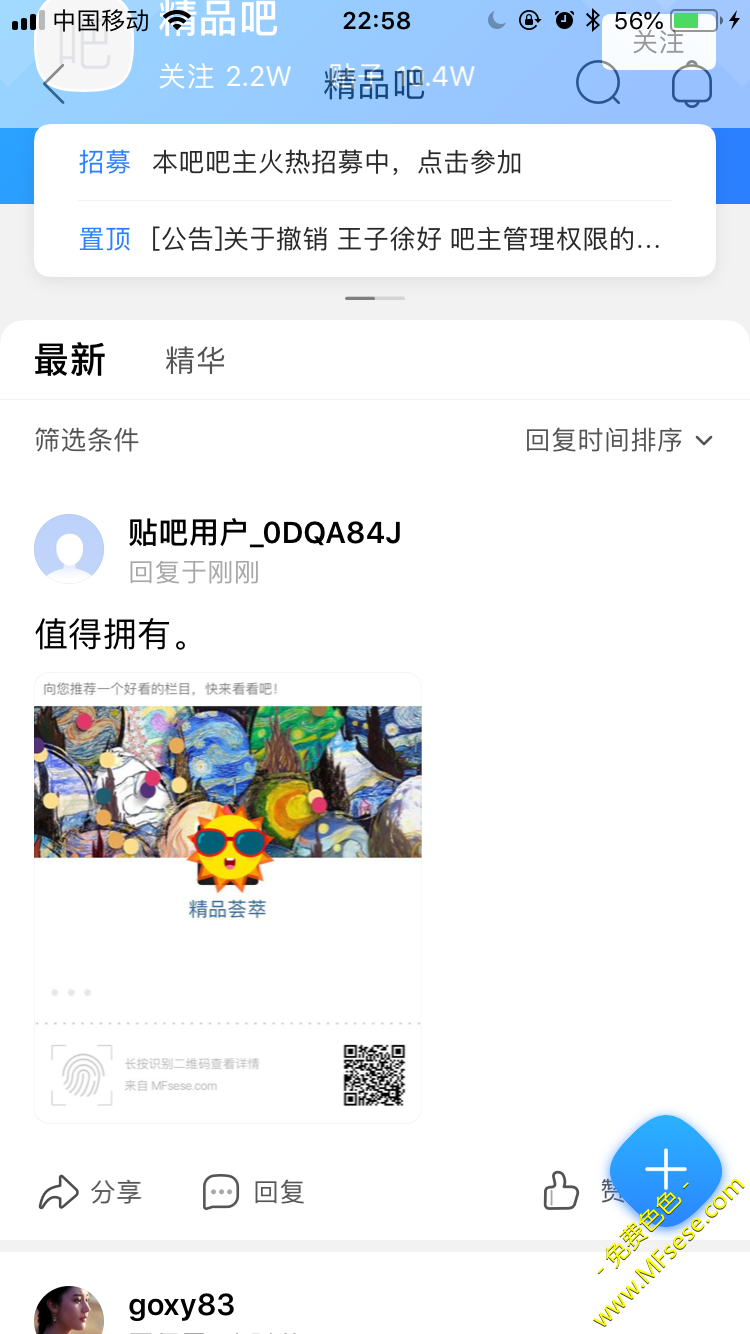Screen dimensions: 750x1334
Task: Switch to the 精华 tab
Action: coord(195,361)
